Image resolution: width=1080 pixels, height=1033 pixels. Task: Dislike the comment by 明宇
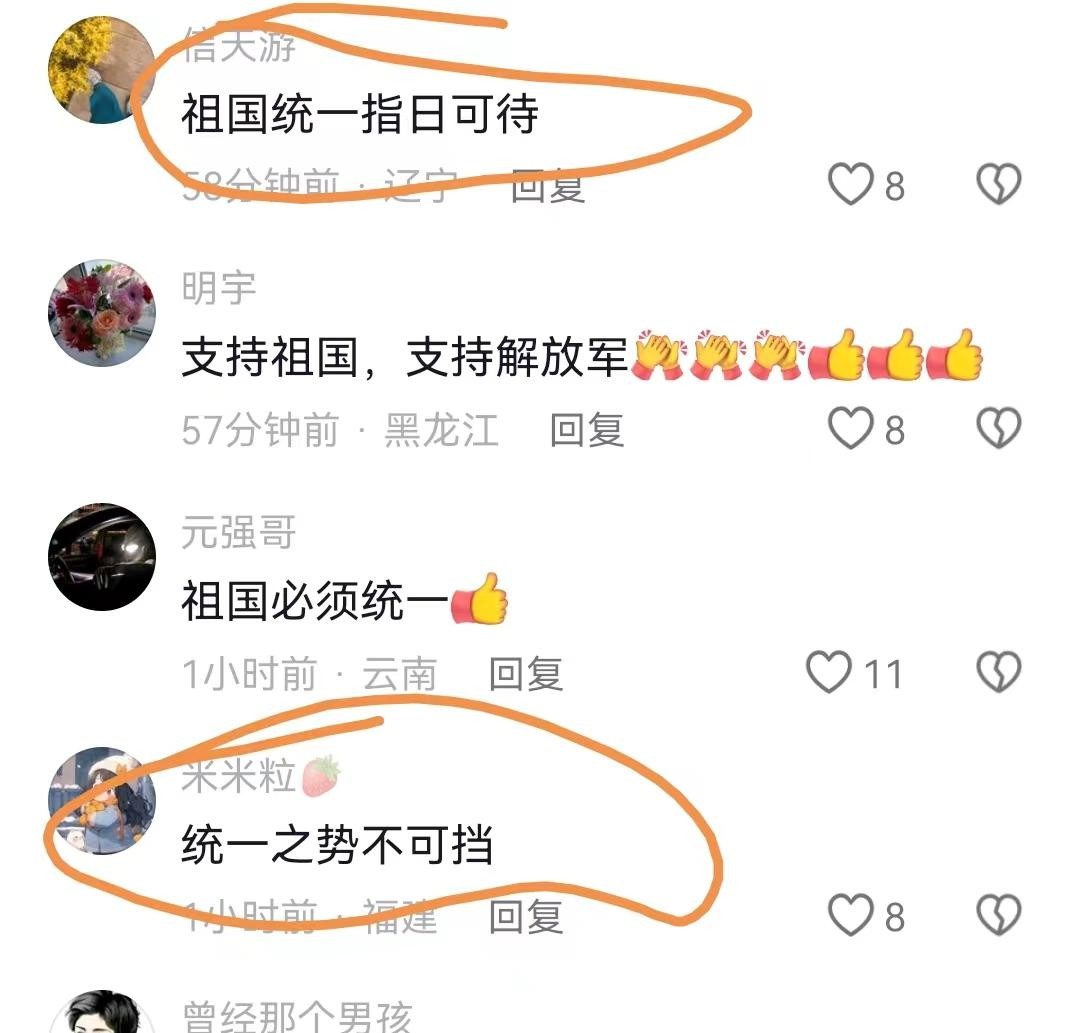pyautogui.click(x=998, y=429)
